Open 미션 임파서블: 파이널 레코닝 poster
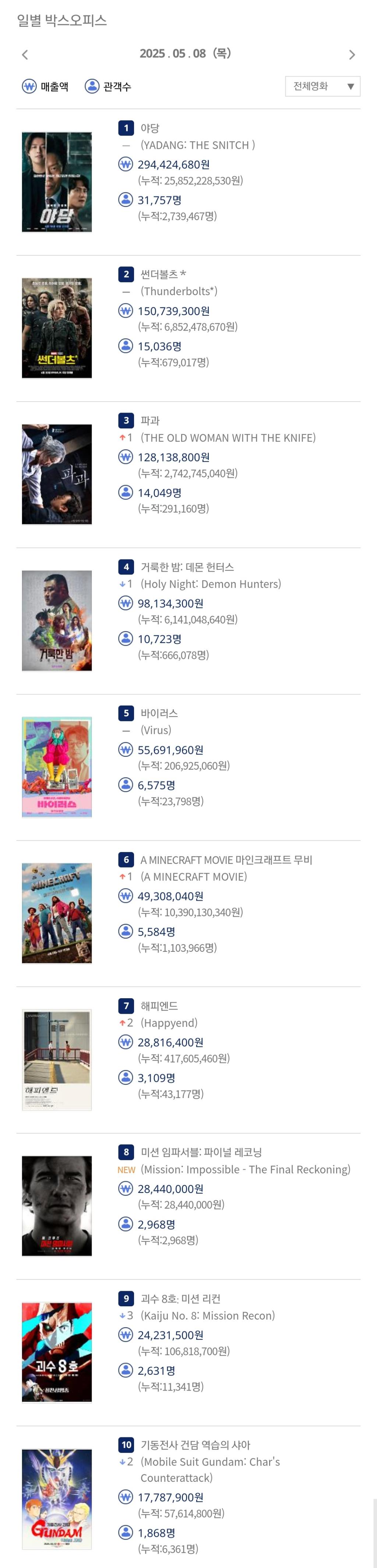The width and height of the screenshot is (377, 1568). [57, 1206]
